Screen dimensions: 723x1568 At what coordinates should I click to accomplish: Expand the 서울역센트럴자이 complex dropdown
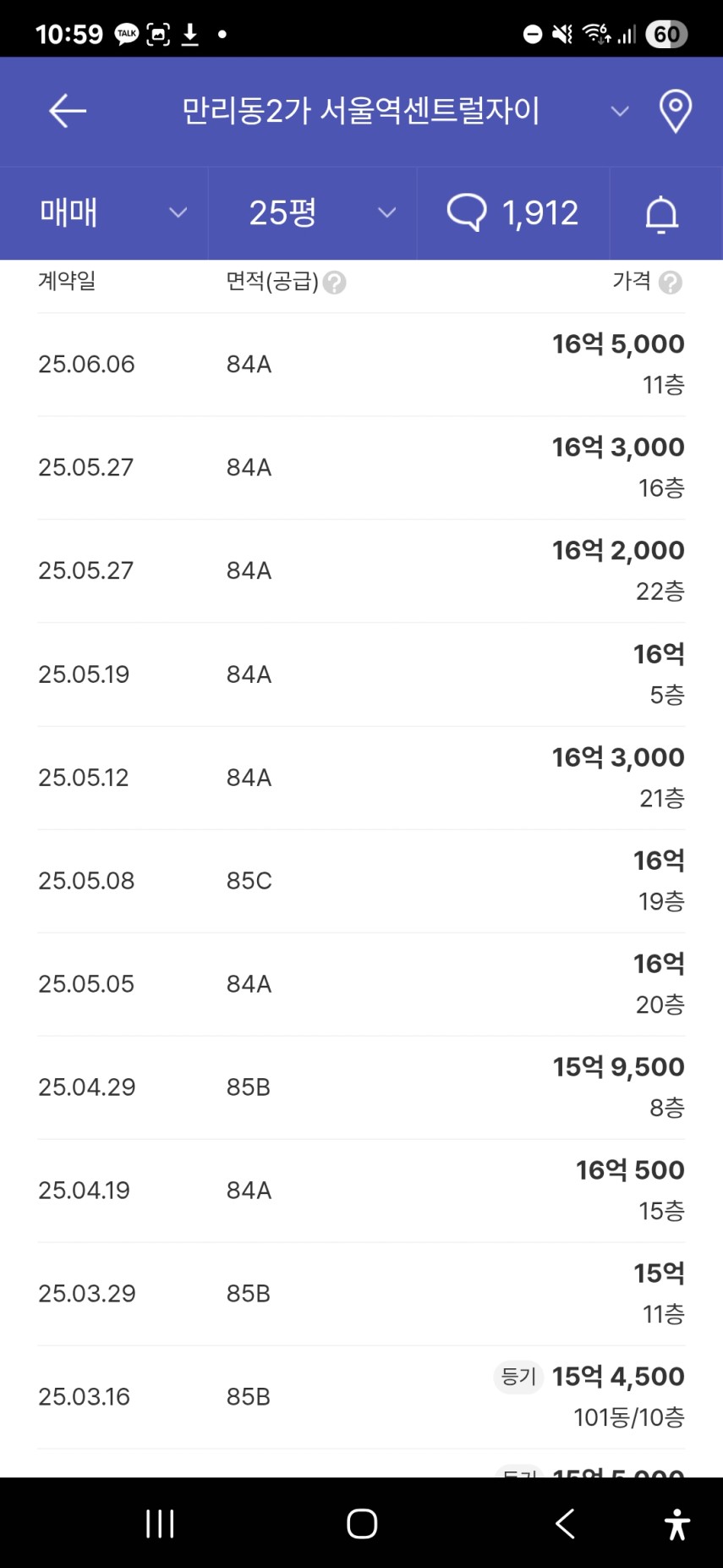tap(620, 112)
